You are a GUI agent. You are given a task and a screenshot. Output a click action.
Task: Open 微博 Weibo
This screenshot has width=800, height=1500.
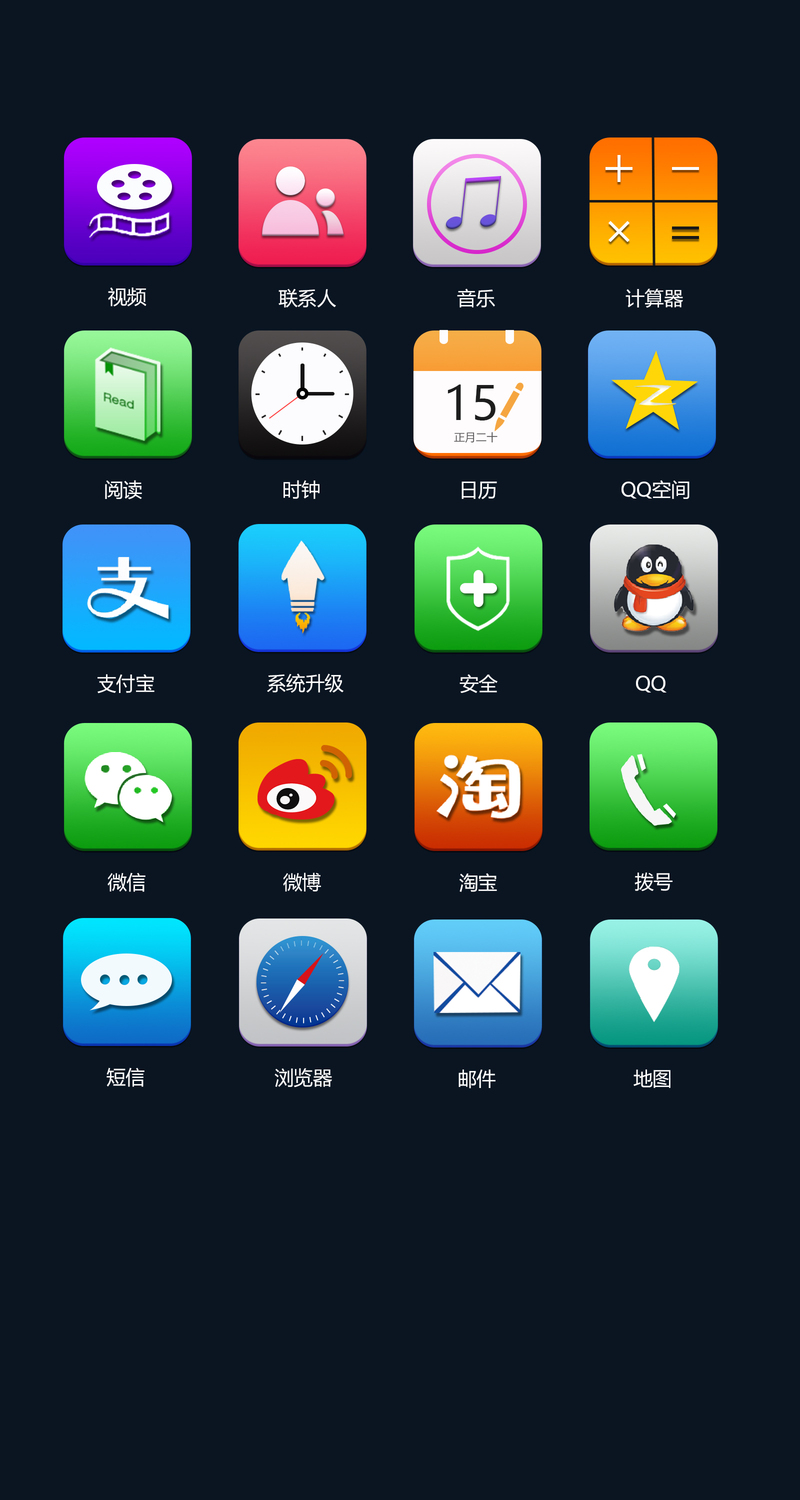(x=302, y=785)
